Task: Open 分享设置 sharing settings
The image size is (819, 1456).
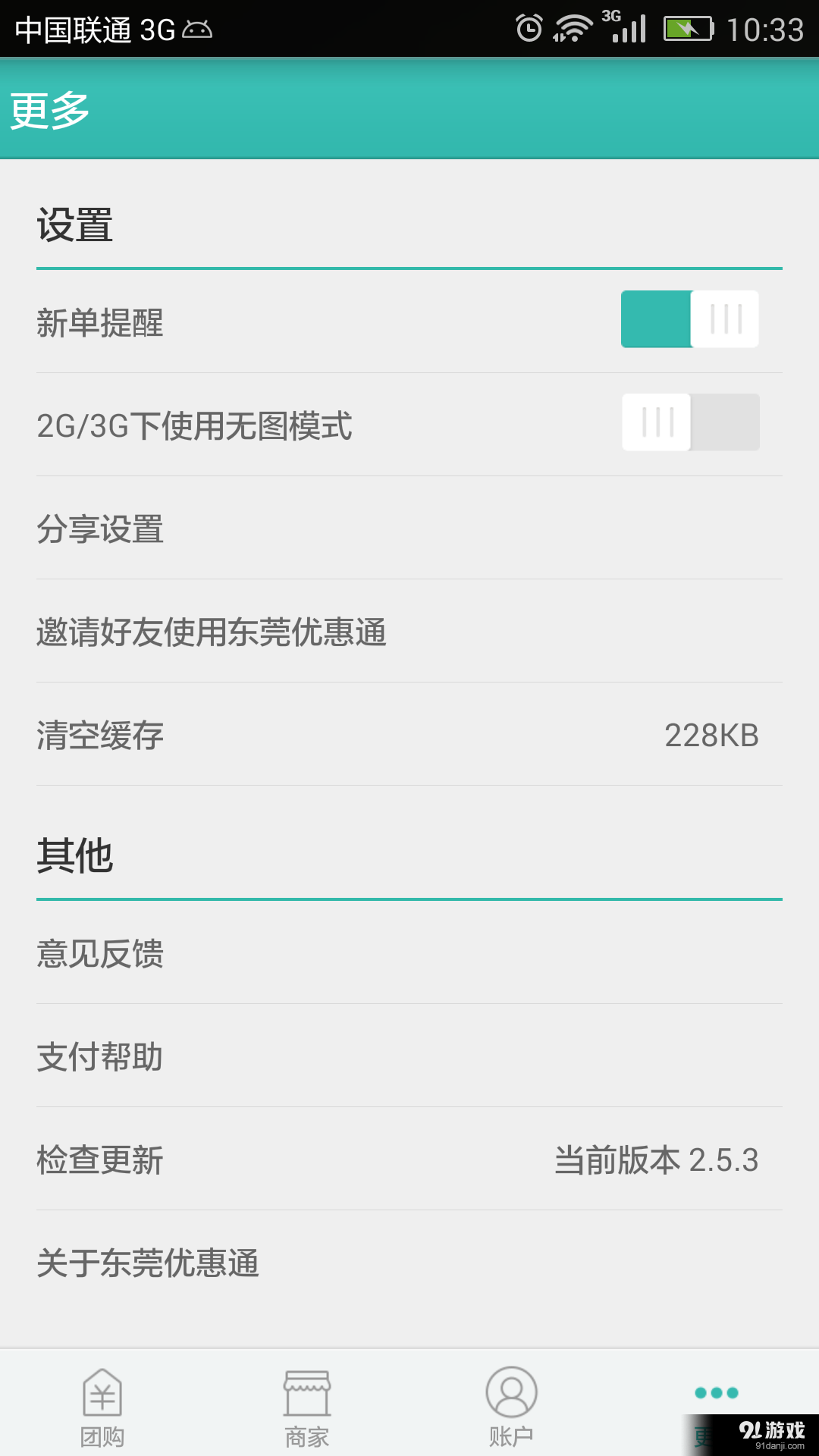Action: [409, 530]
